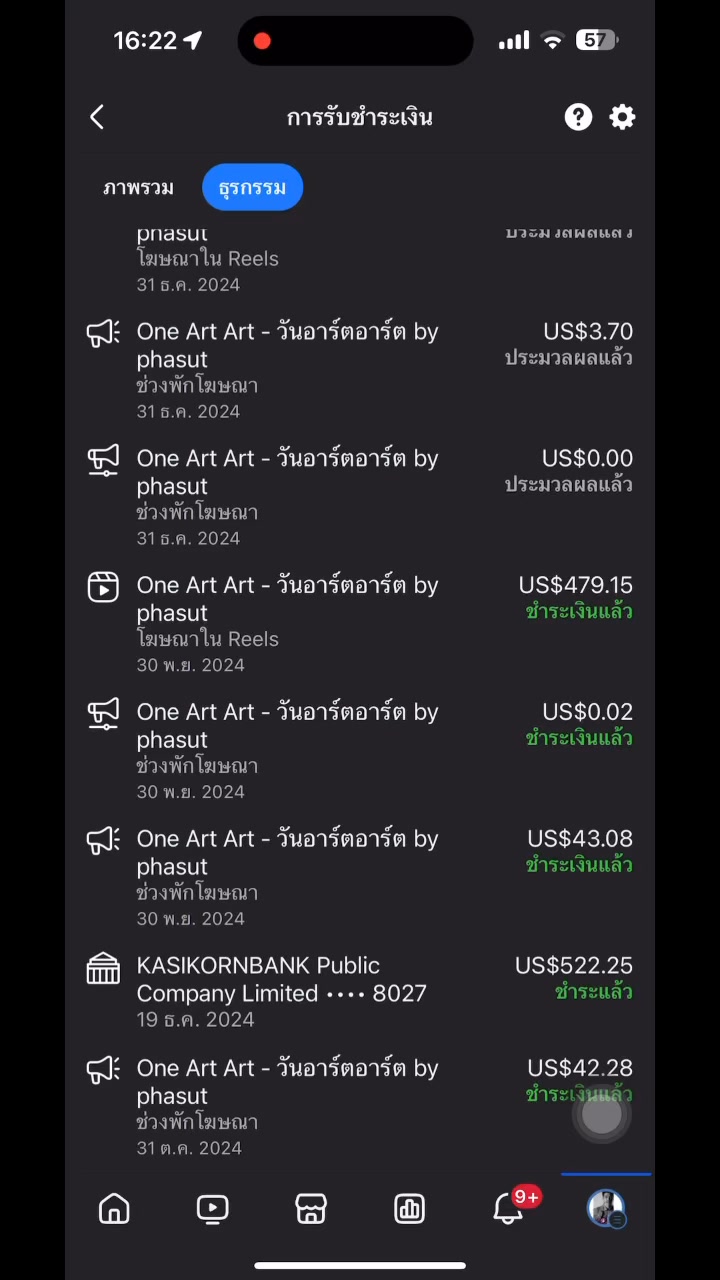Open the Marketplace tab
This screenshot has width=720, height=1280.
click(x=310, y=1209)
